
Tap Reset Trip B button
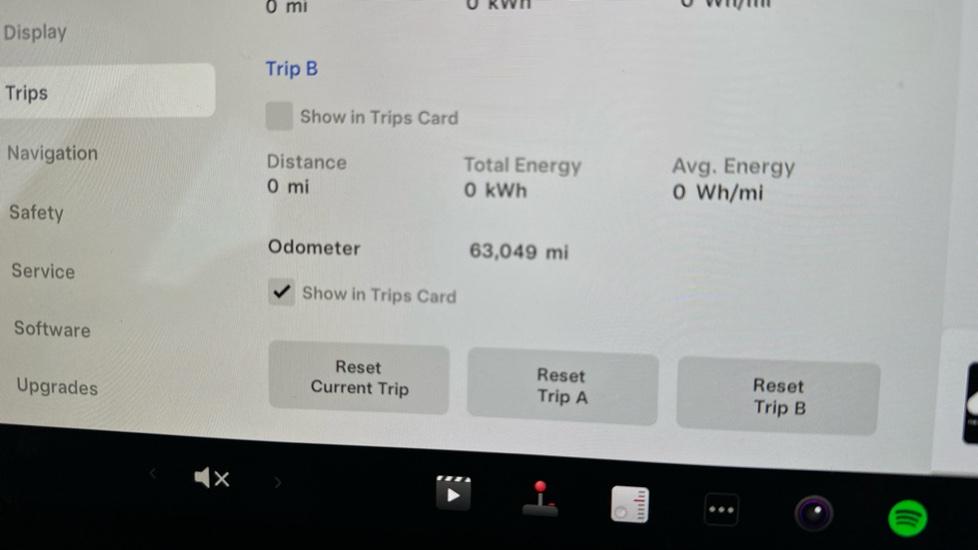[x=778, y=396]
